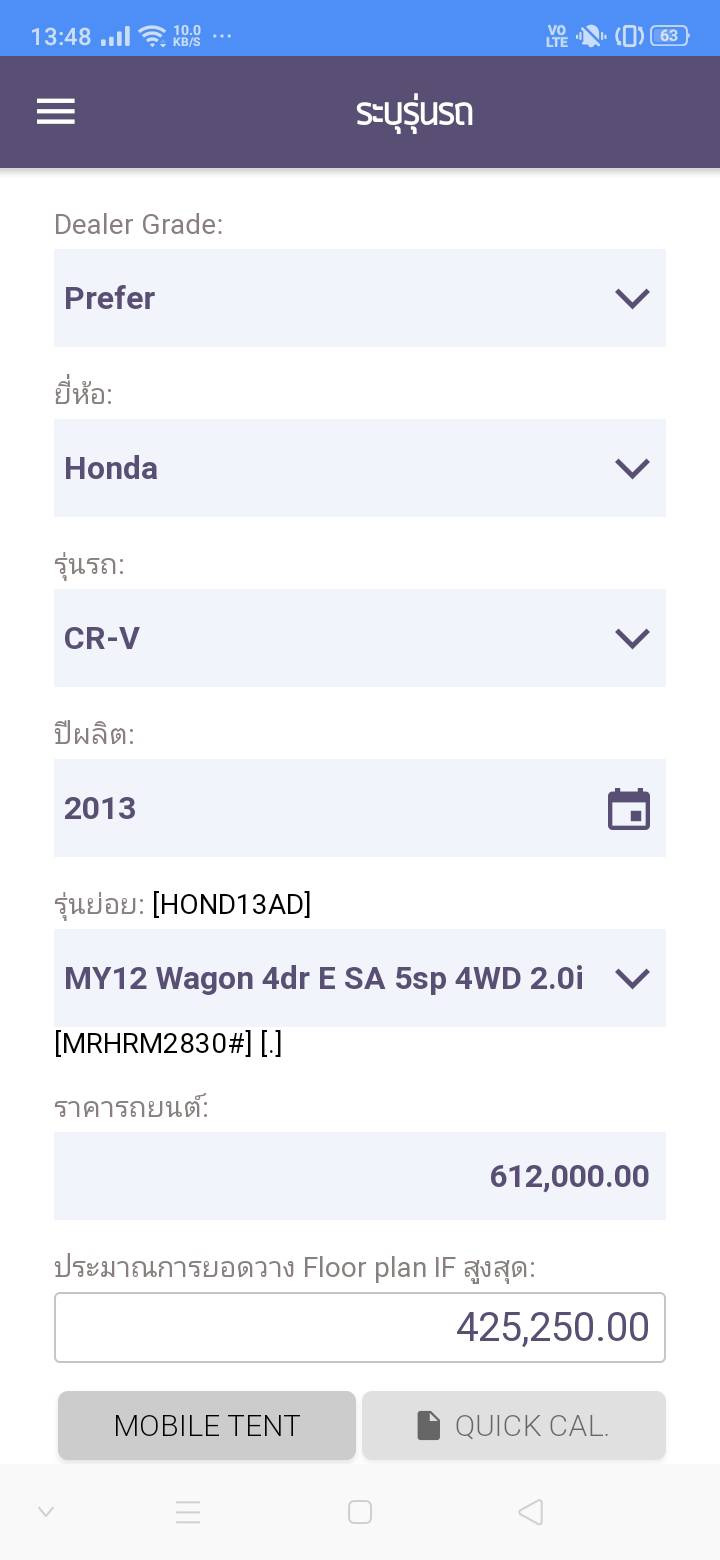
Task: Tap the Floor plan amount field 425,250.00
Action: click(359, 1327)
